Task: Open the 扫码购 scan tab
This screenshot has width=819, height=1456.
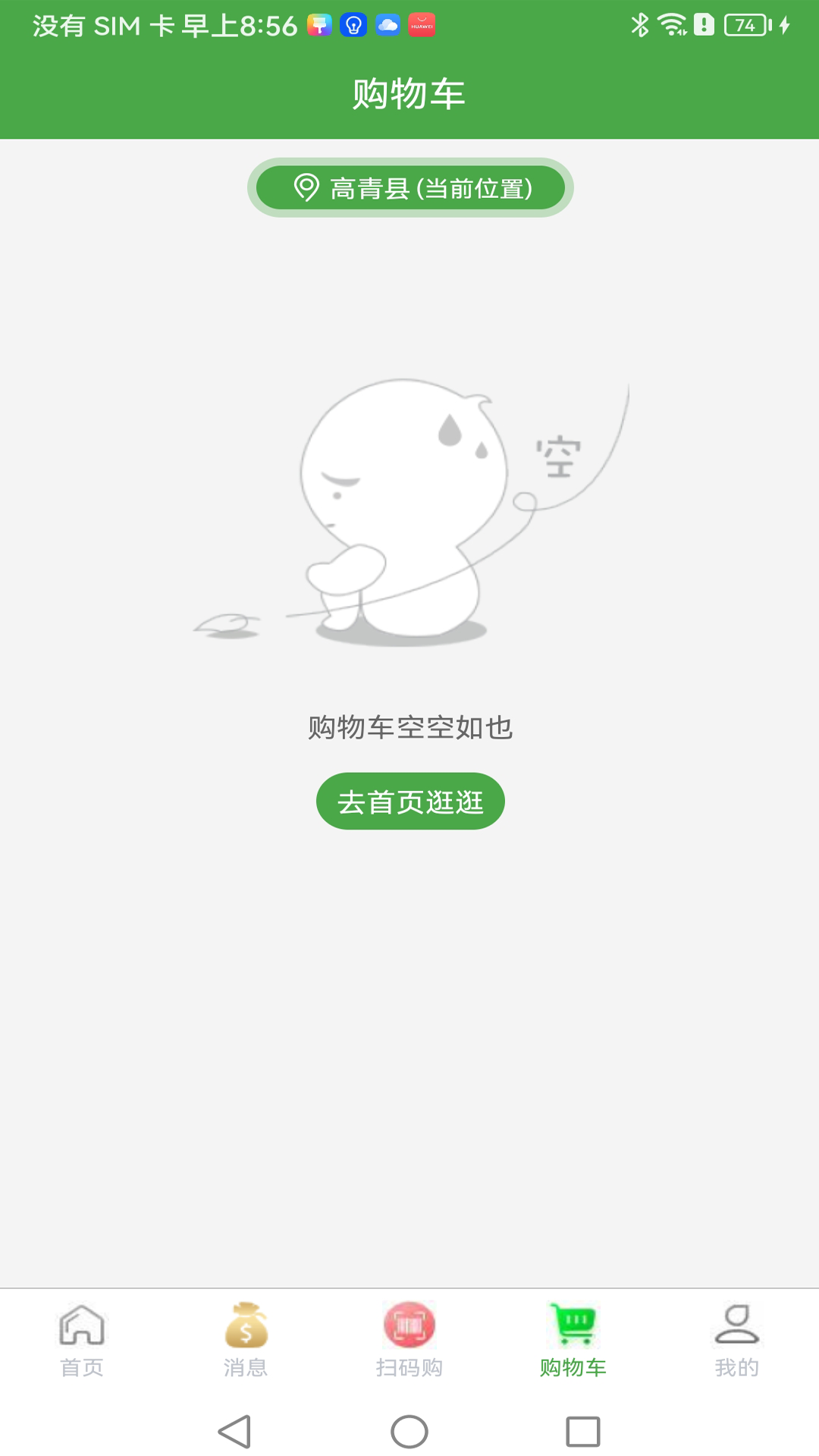Action: pyautogui.click(x=409, y=1339)
